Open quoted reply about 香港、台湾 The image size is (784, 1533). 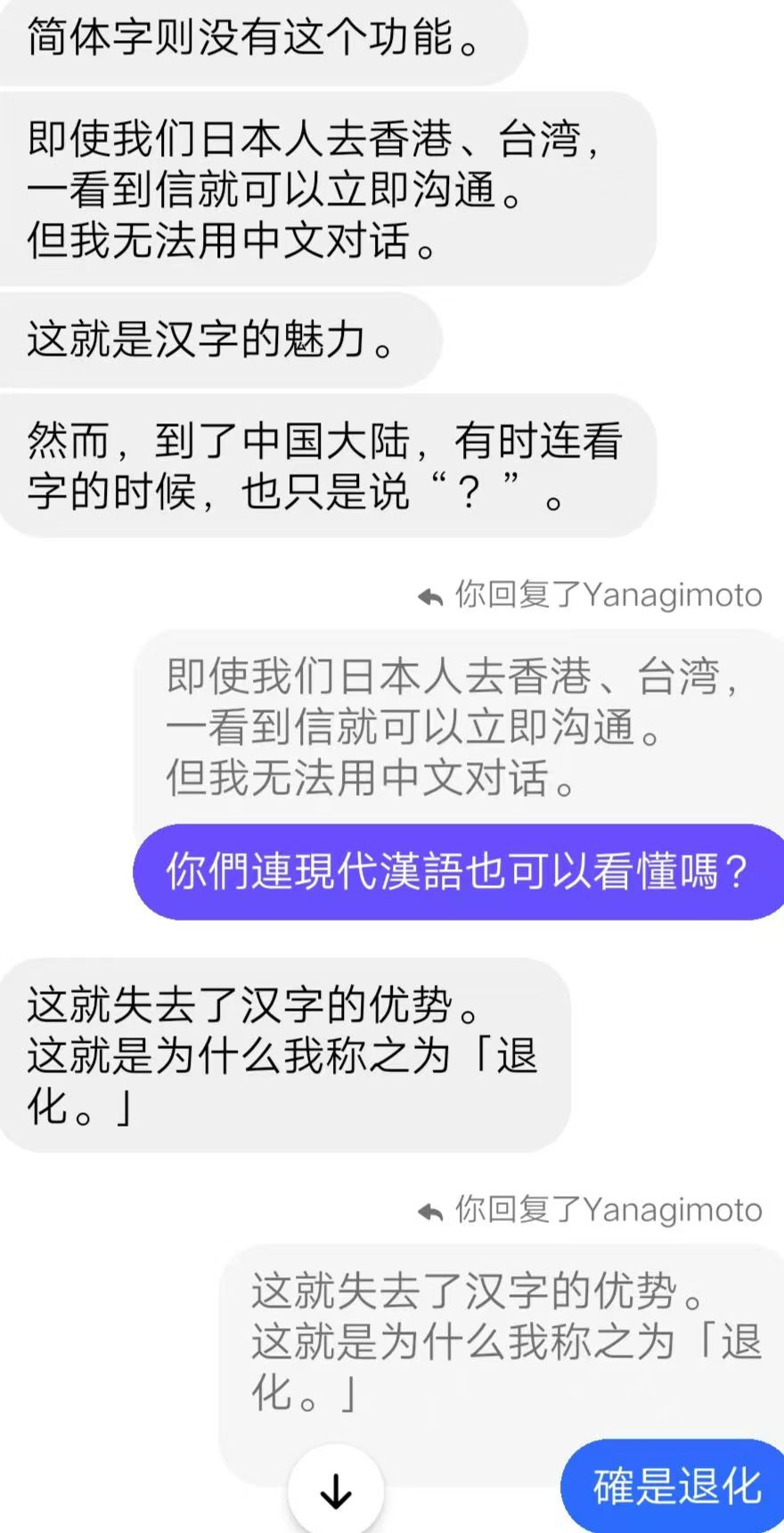pyautogui.click(x=458, y=726)
